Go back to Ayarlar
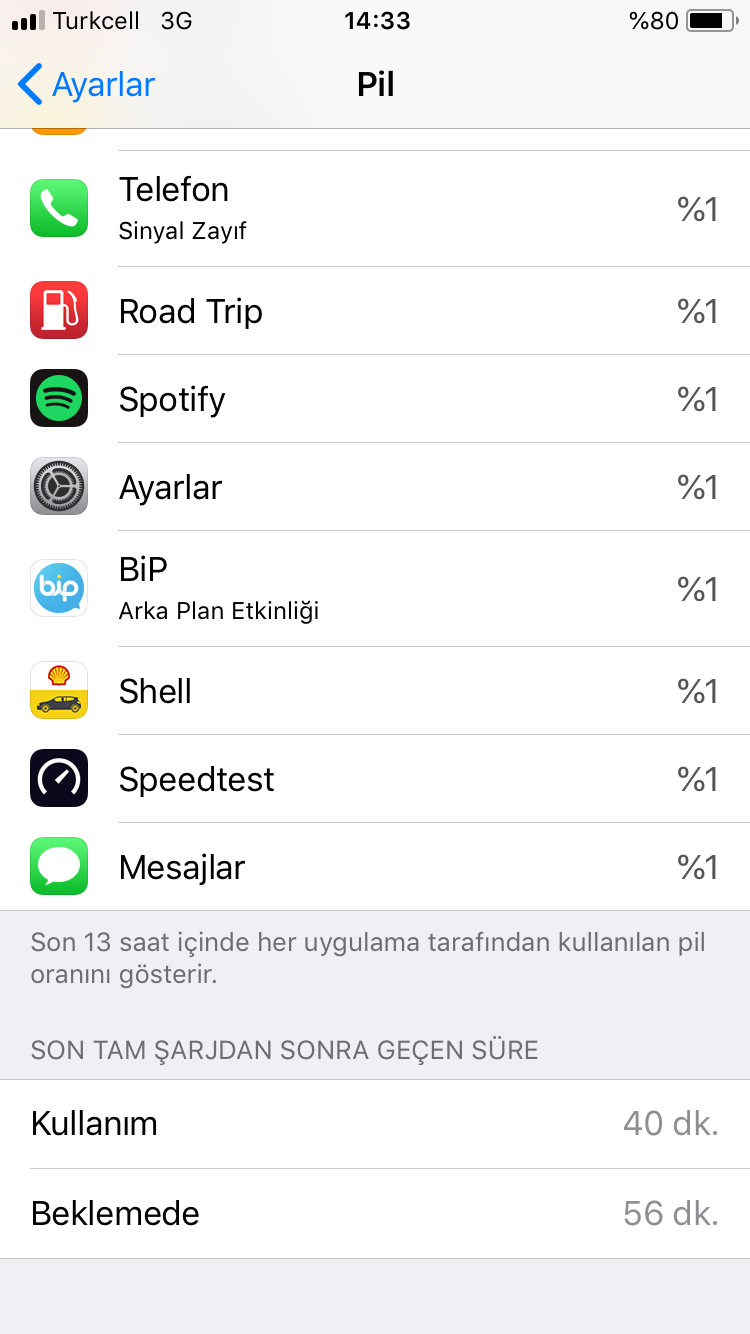This screenshot has width=750, height=1334. tap(87, 85)
